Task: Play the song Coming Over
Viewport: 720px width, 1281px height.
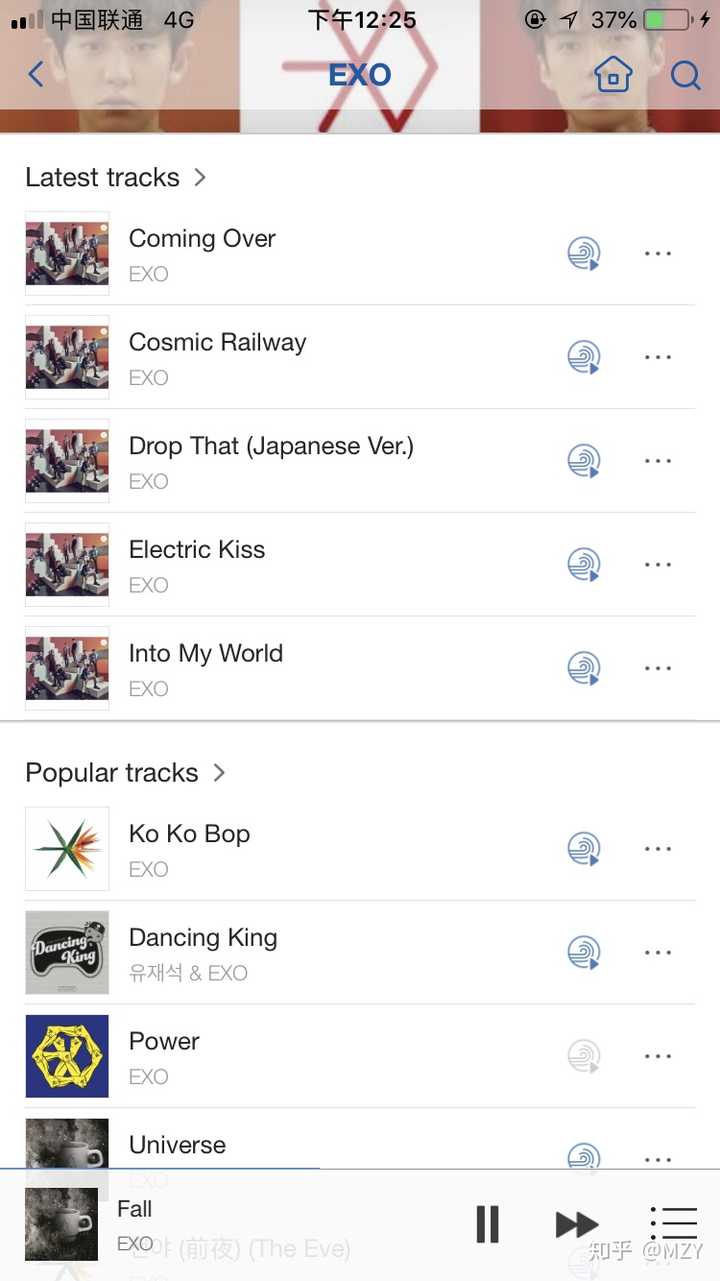Action: [202, 239]
